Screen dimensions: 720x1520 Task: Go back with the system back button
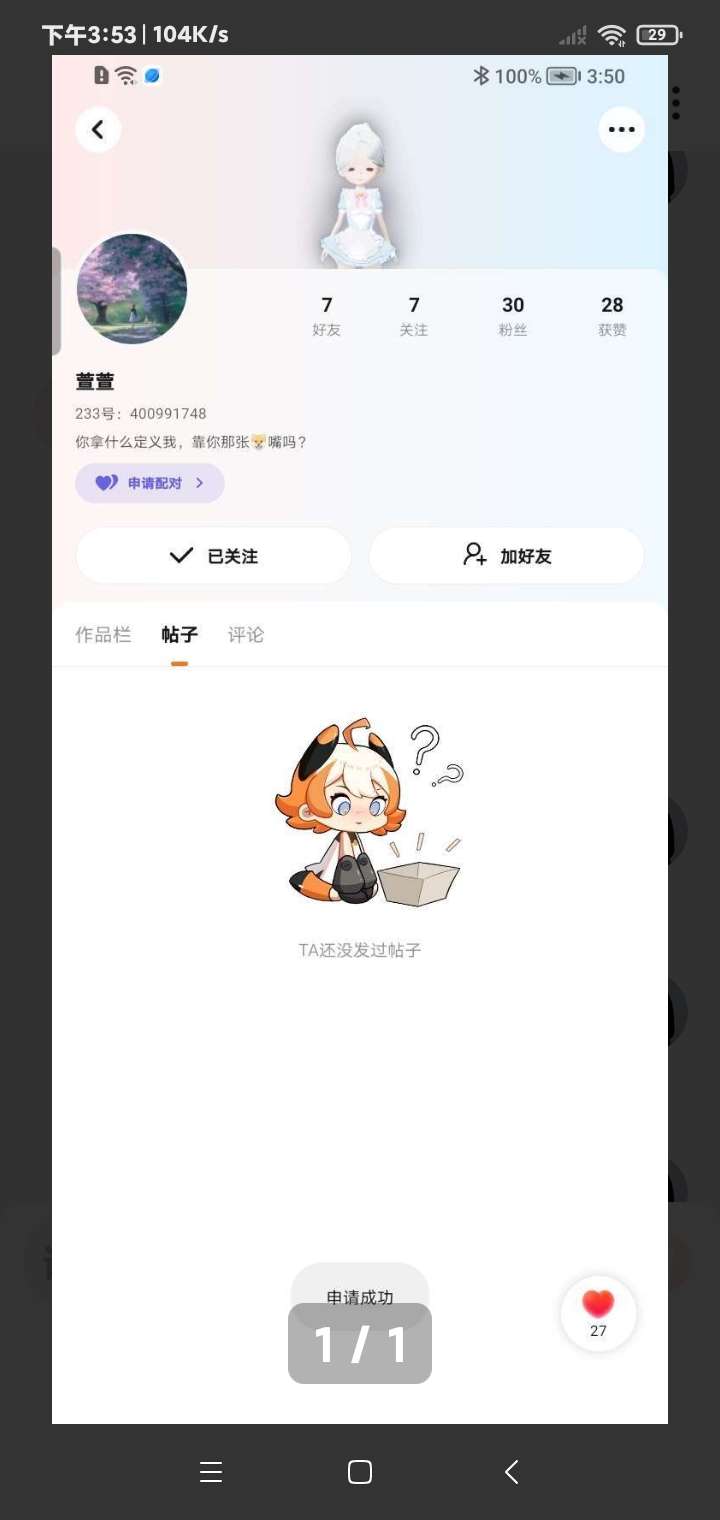[x=512, y=1472]
